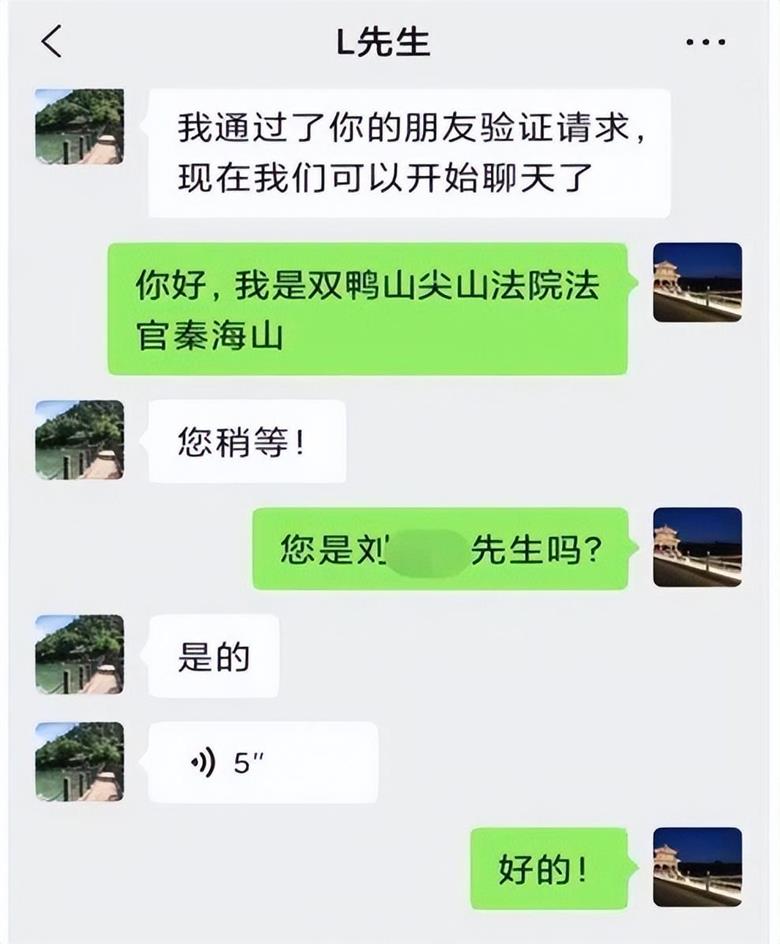Image resolution: width=780 pixels, height=944 pixels.
Task: Tap my avatar beside the 好的 message
Action: point(697,867)
